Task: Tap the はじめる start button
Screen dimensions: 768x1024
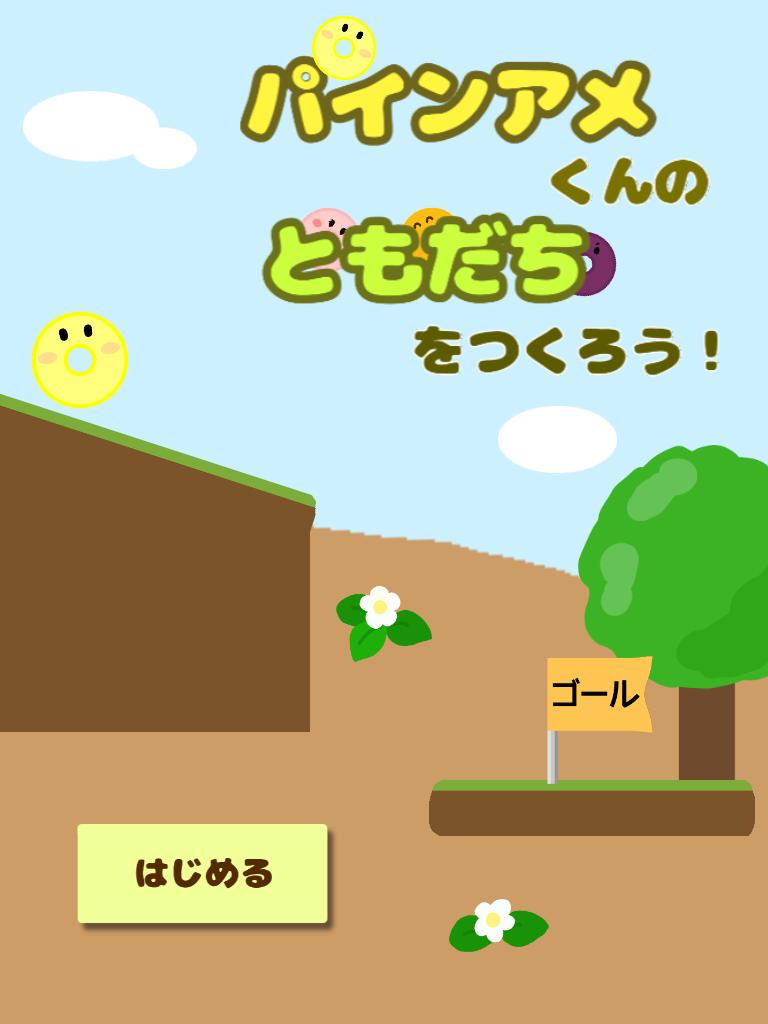Action: click(203, 873)
